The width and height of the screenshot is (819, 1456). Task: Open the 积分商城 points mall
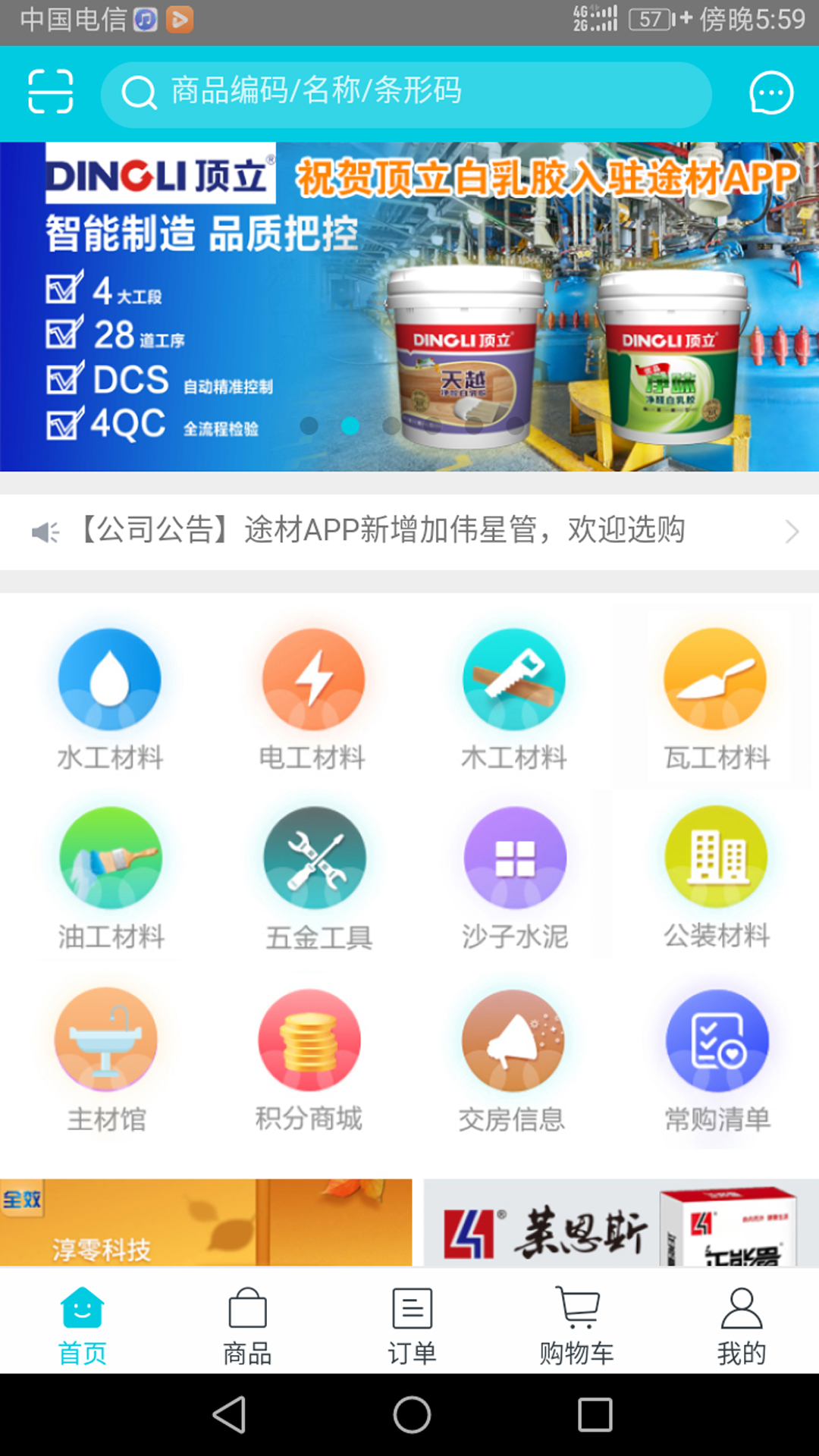click(x=311, y=1040)
